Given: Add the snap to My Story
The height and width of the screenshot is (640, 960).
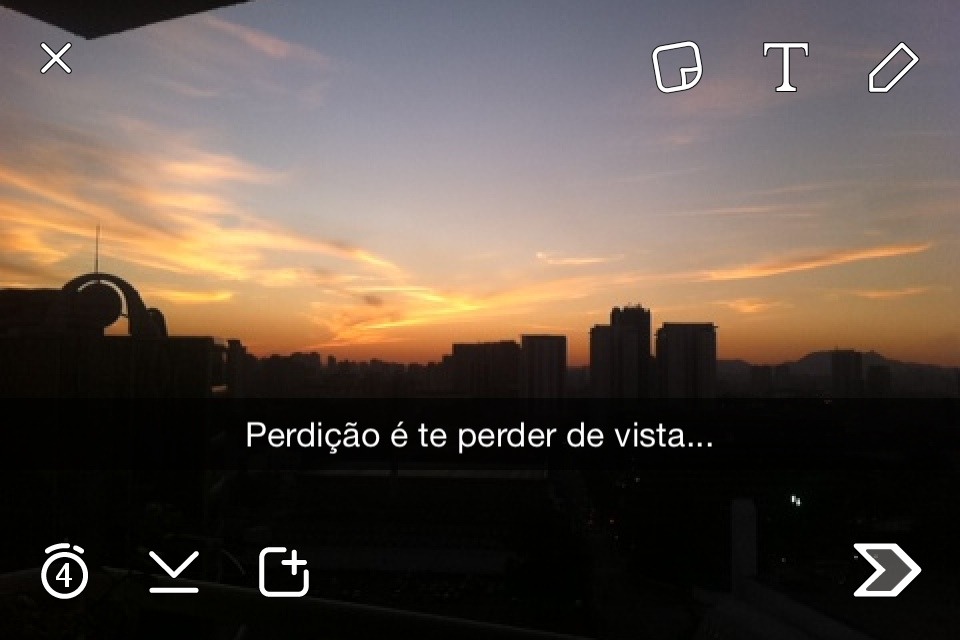Looking at the screenshot, I should click(284, 572).
